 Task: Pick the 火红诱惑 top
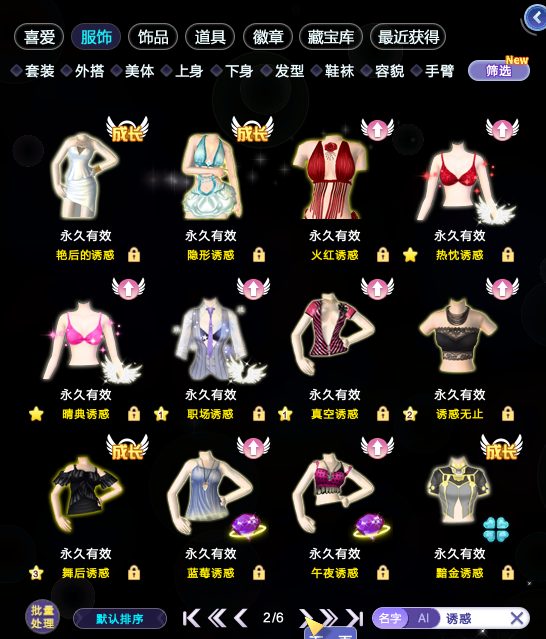point(334,177)
